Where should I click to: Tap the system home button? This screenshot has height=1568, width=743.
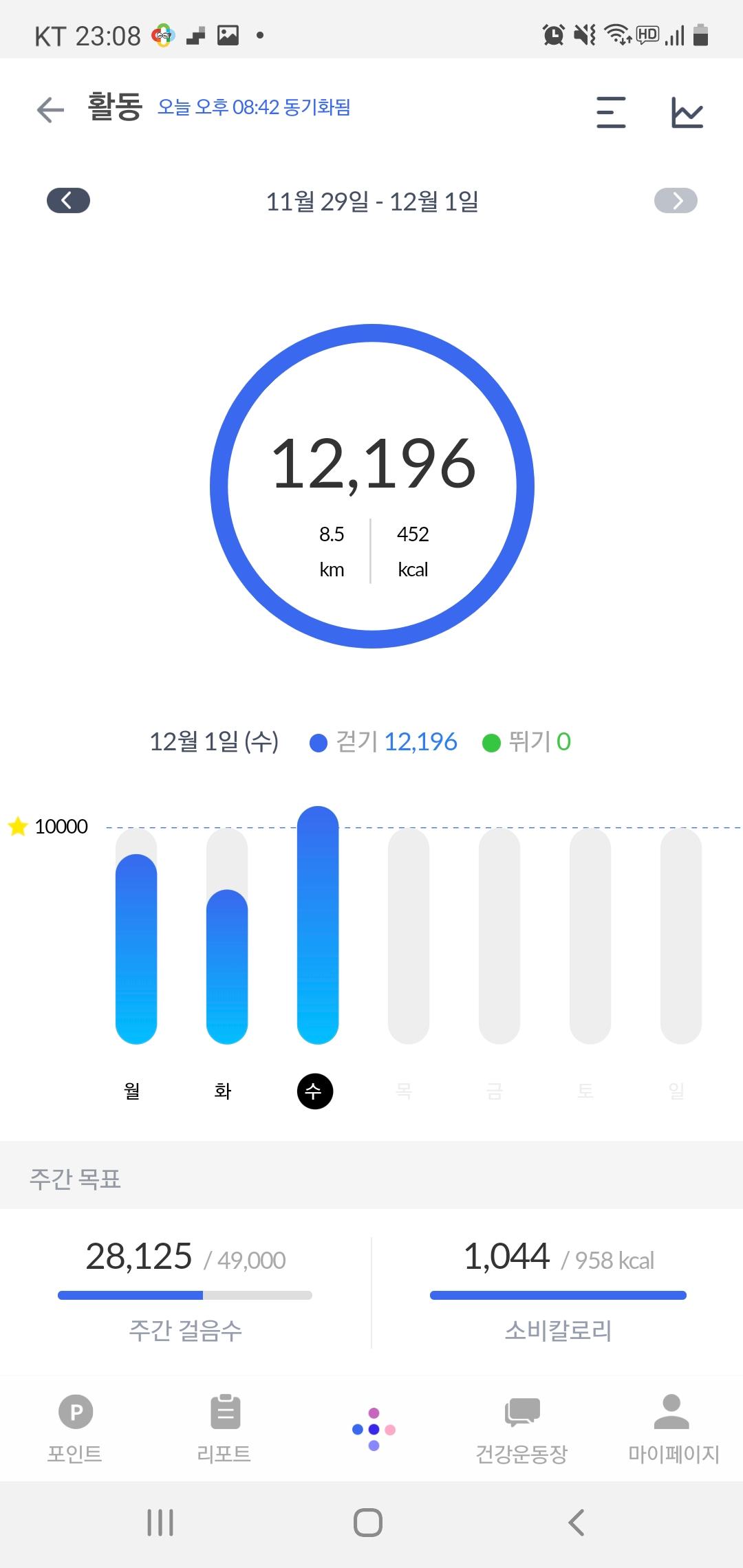[x=368, y=1523]
